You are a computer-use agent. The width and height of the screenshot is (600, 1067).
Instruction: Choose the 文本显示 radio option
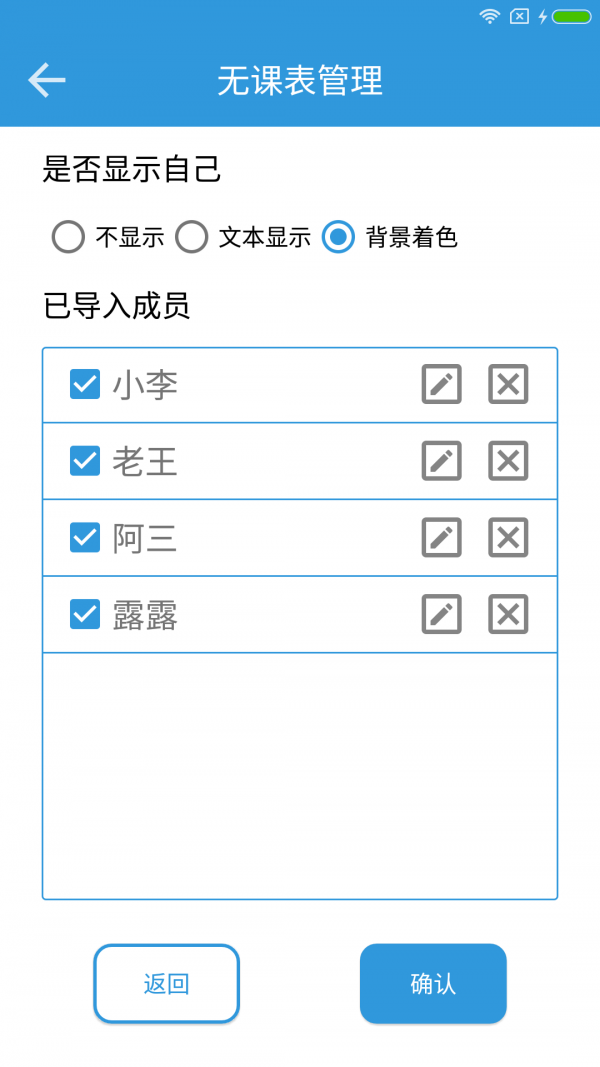click(191, 237)
